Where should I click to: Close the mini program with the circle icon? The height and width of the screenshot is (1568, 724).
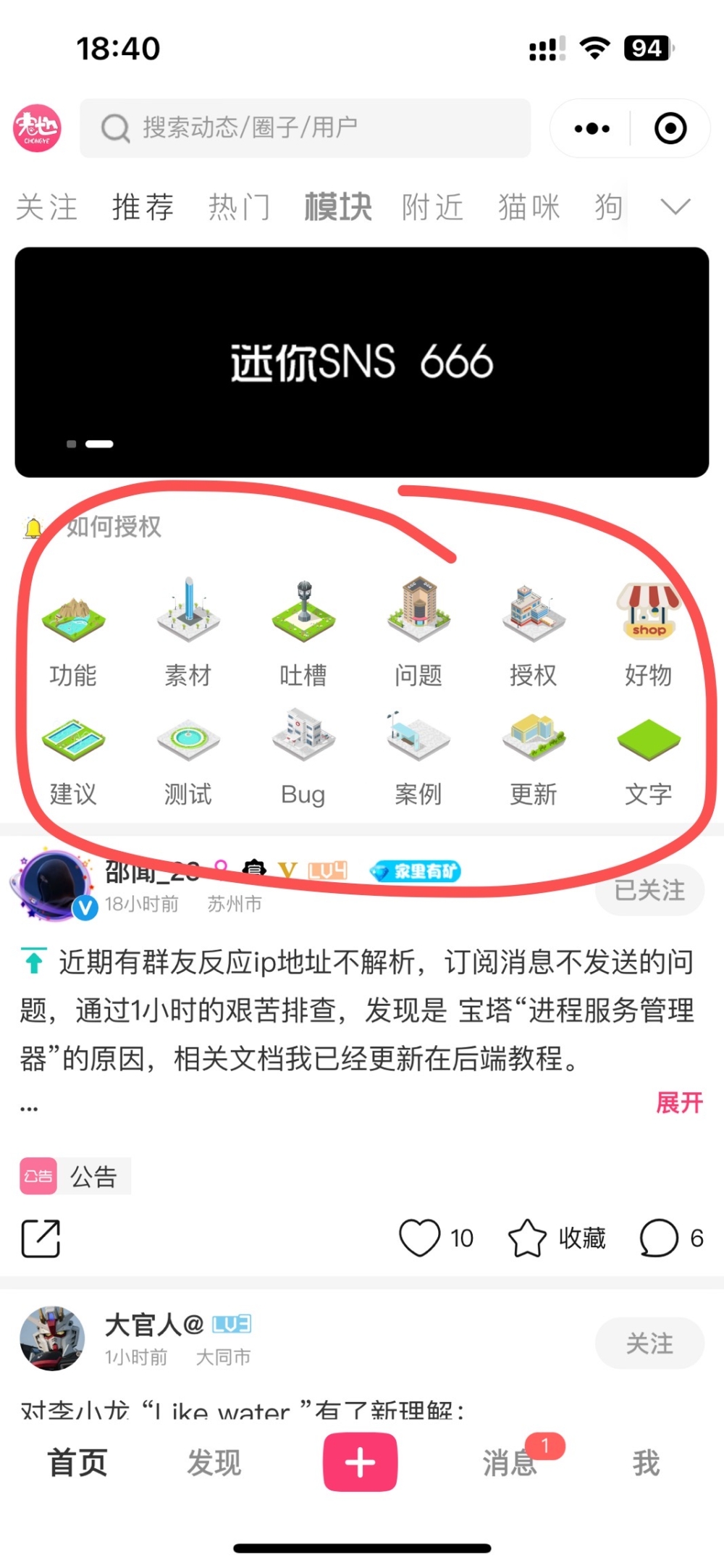(x=670, y=129)
